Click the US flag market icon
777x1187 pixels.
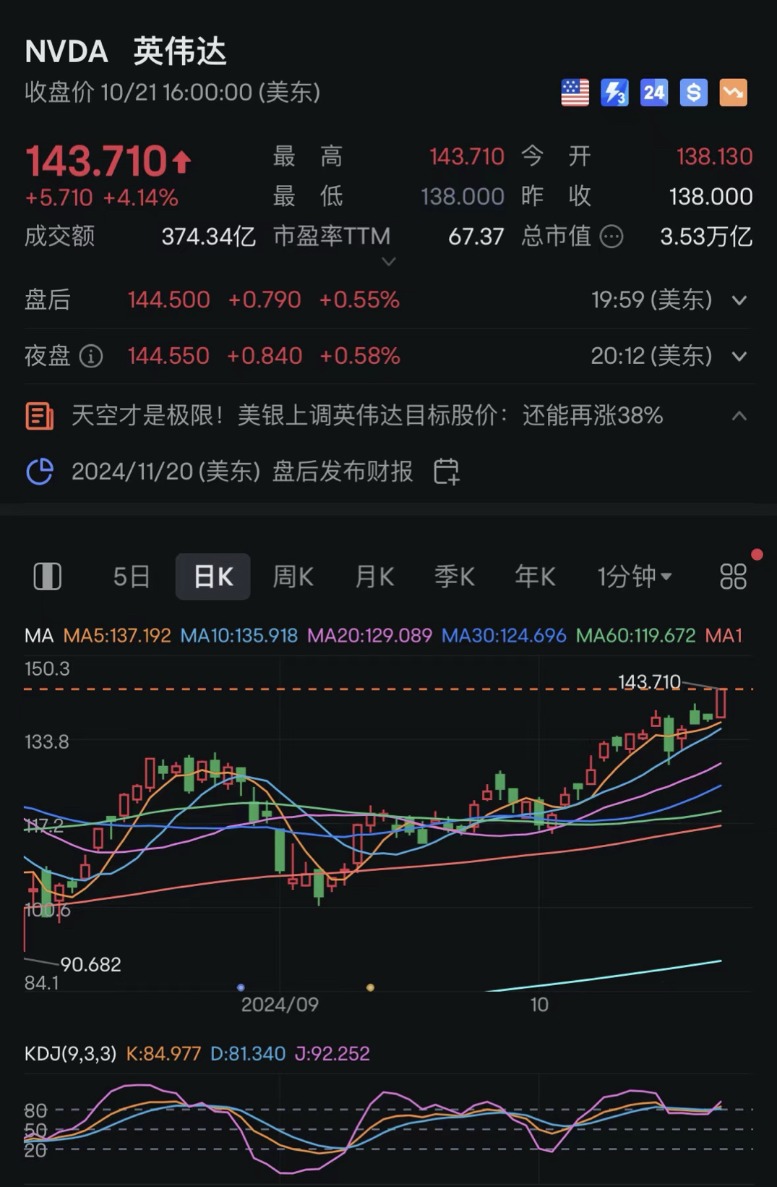point(575,92)
